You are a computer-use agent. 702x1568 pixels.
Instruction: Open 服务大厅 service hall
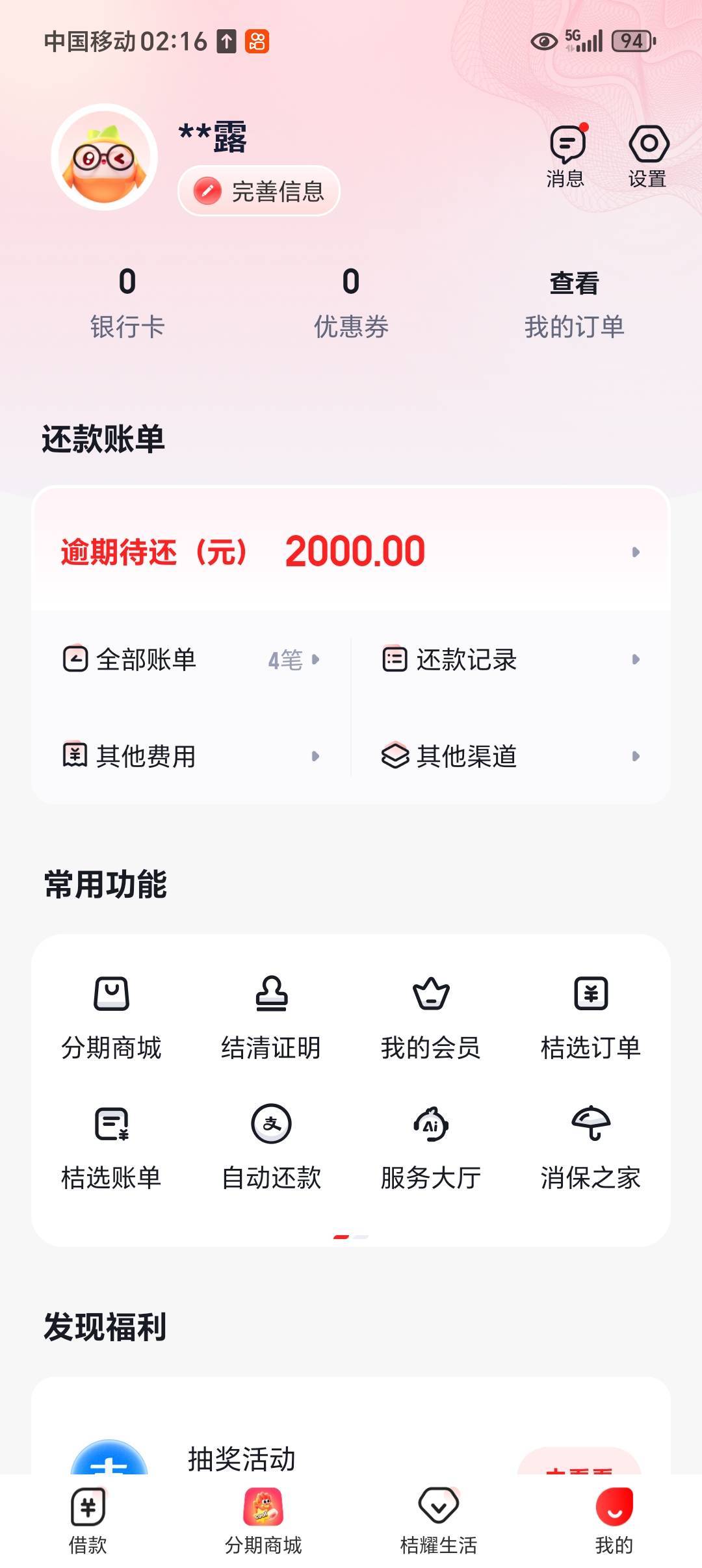coord(431,1145)
